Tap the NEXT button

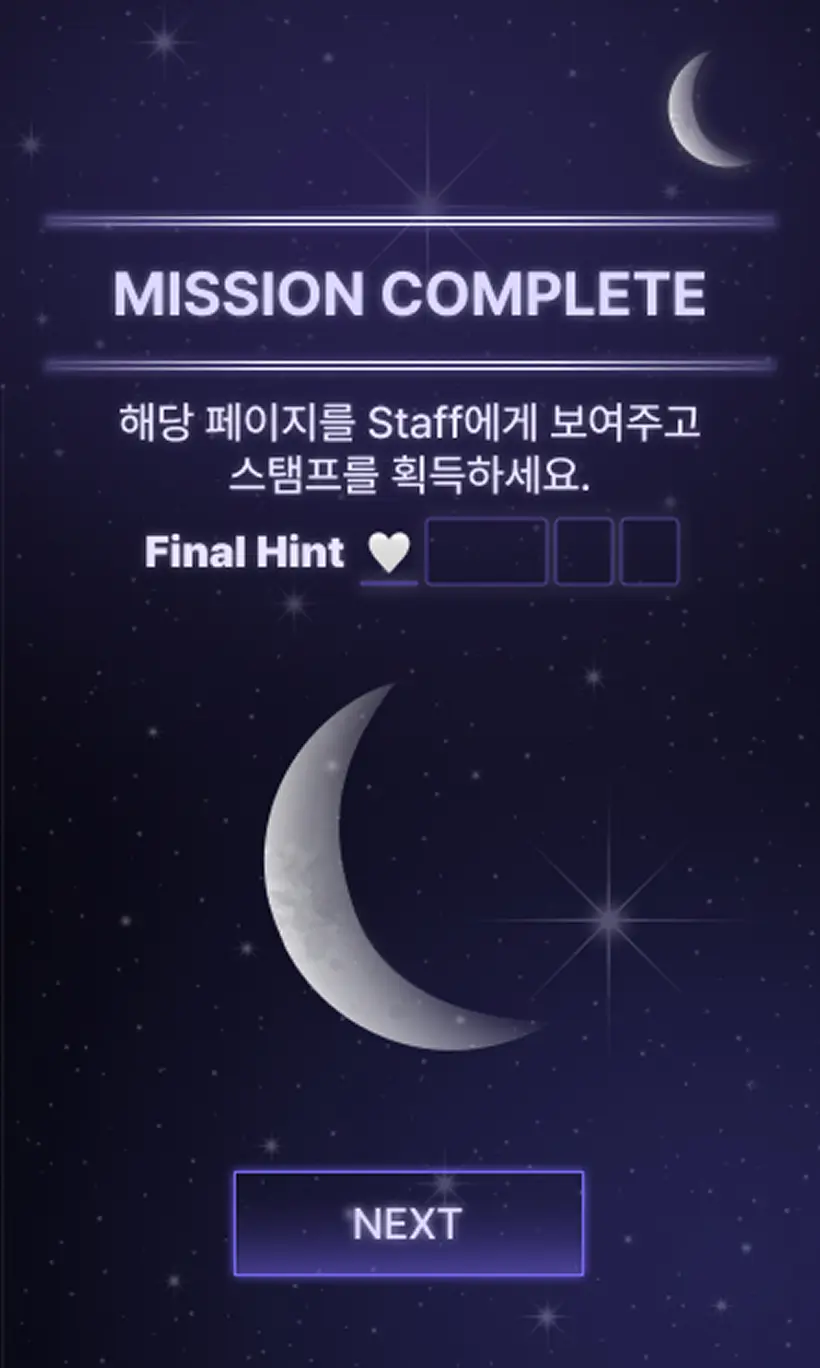pos(408,1223)
